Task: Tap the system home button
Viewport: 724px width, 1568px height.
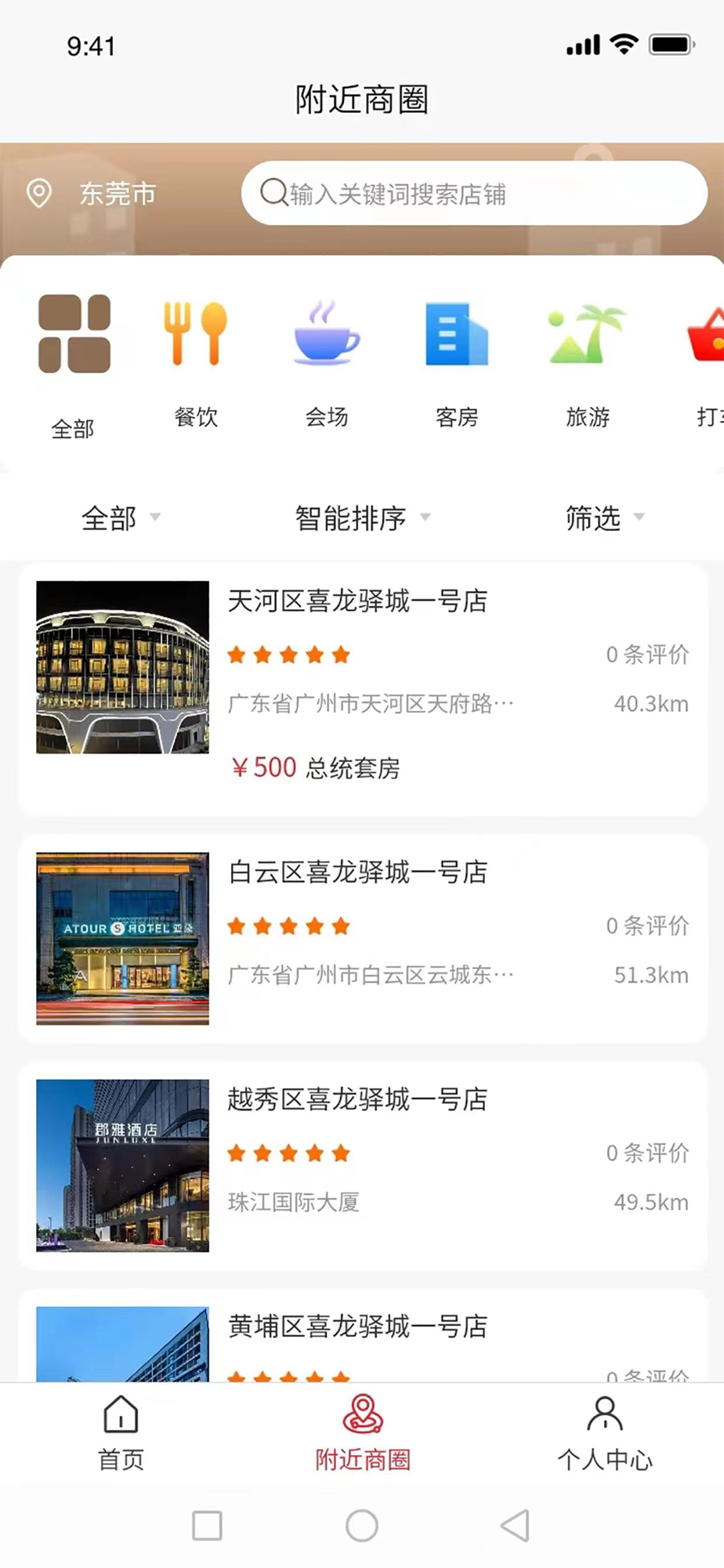Action: coord(362,1526)
